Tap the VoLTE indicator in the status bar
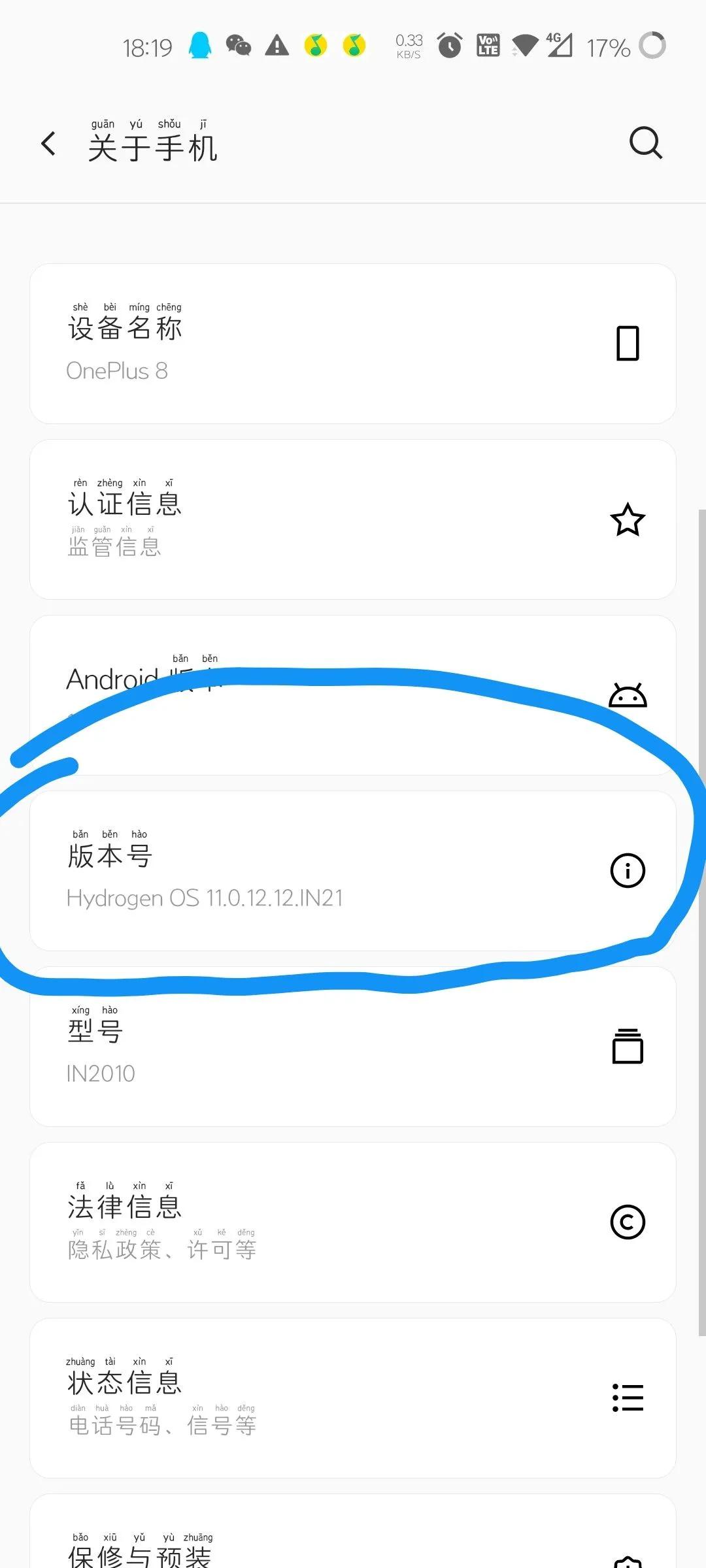 click(487, 46)
